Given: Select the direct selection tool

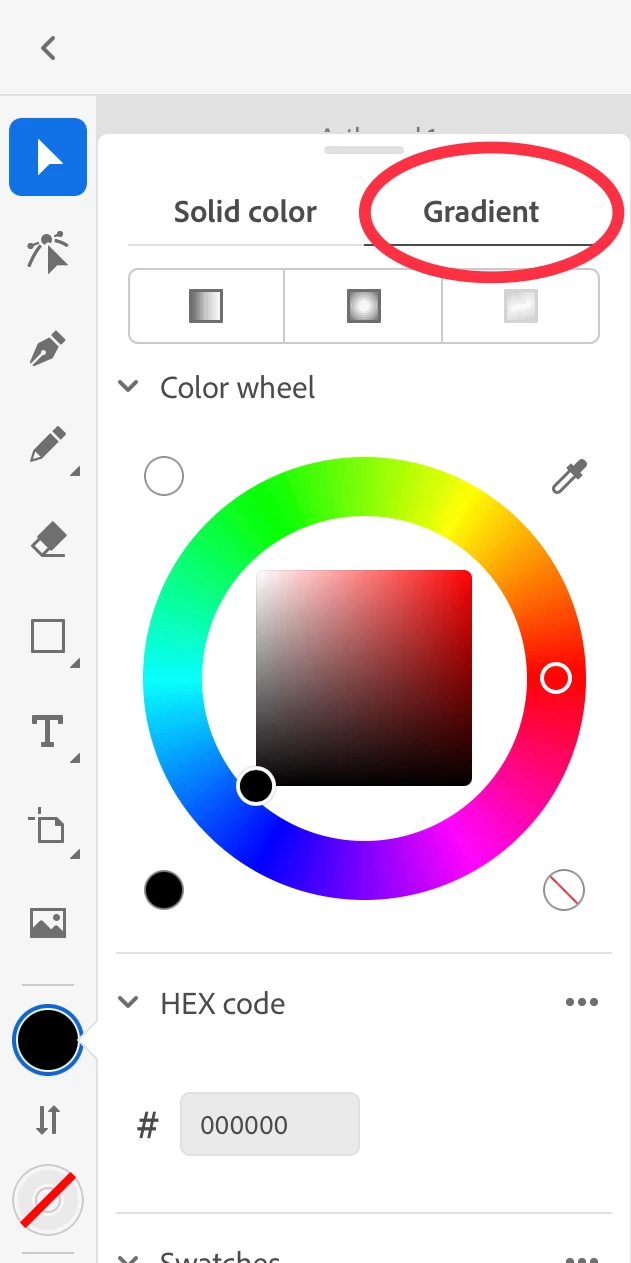Looking at the screenshot, I should click(48, 253).
